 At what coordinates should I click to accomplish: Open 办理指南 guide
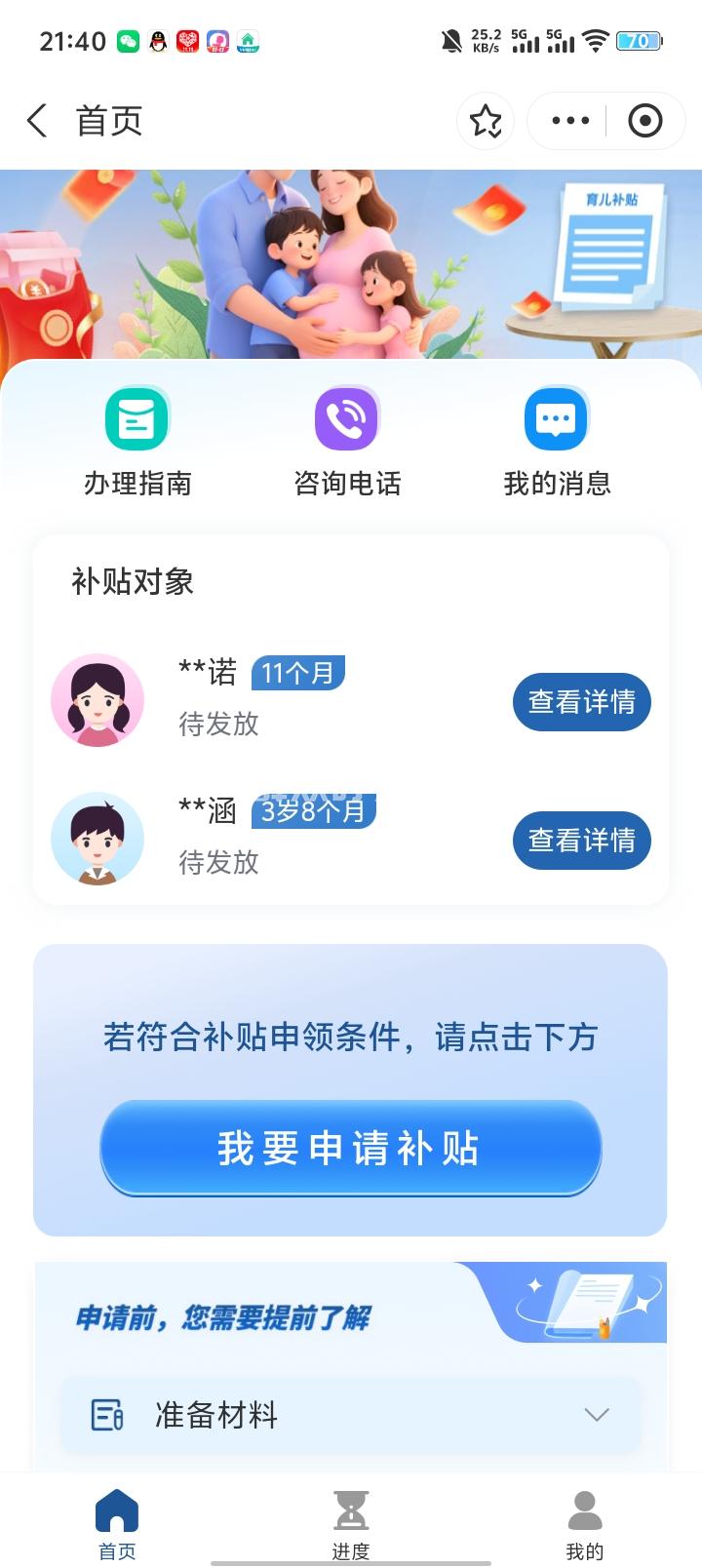pos(137,442)
